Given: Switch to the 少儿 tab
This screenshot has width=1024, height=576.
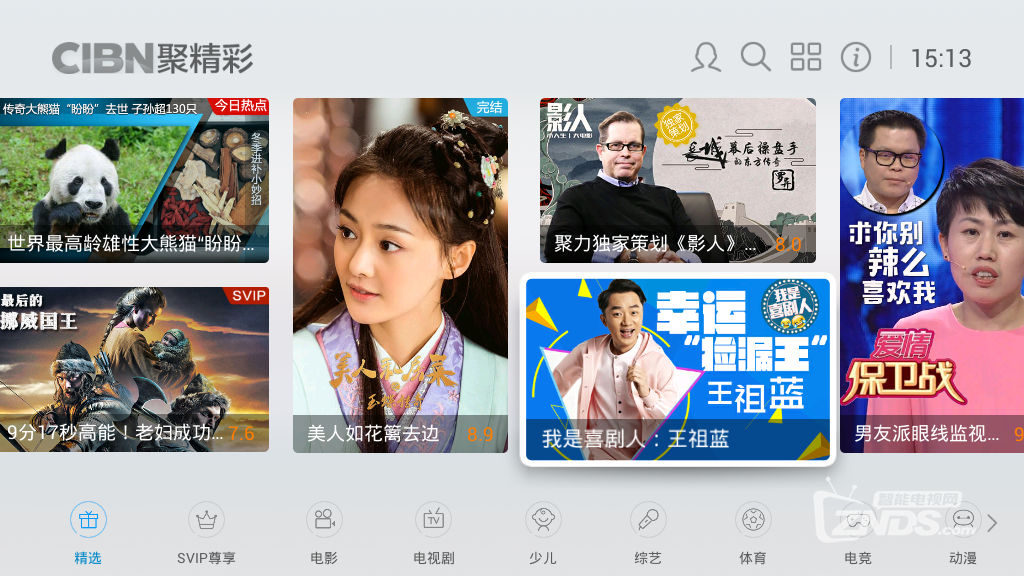Looking at the screenshot, I should 543,533.
